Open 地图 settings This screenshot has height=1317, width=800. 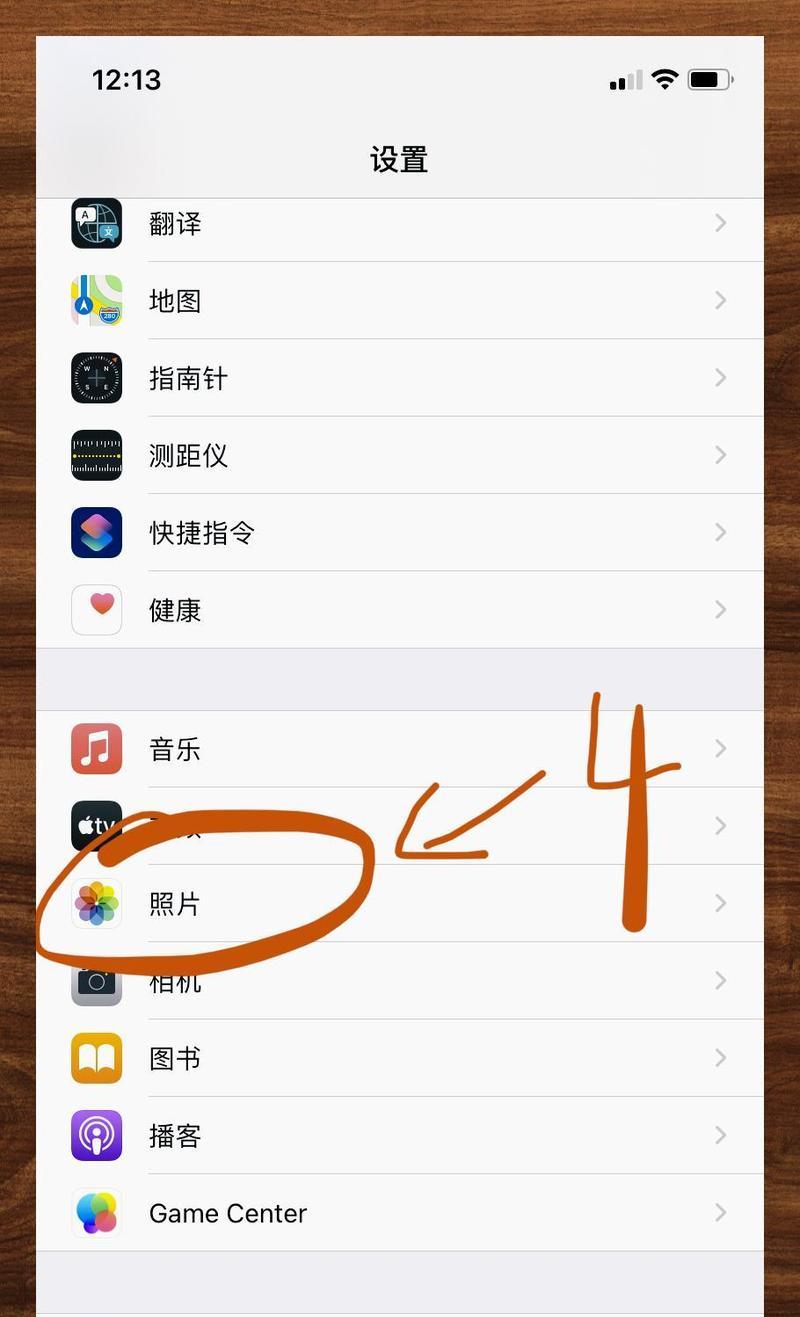coord(400,300)
